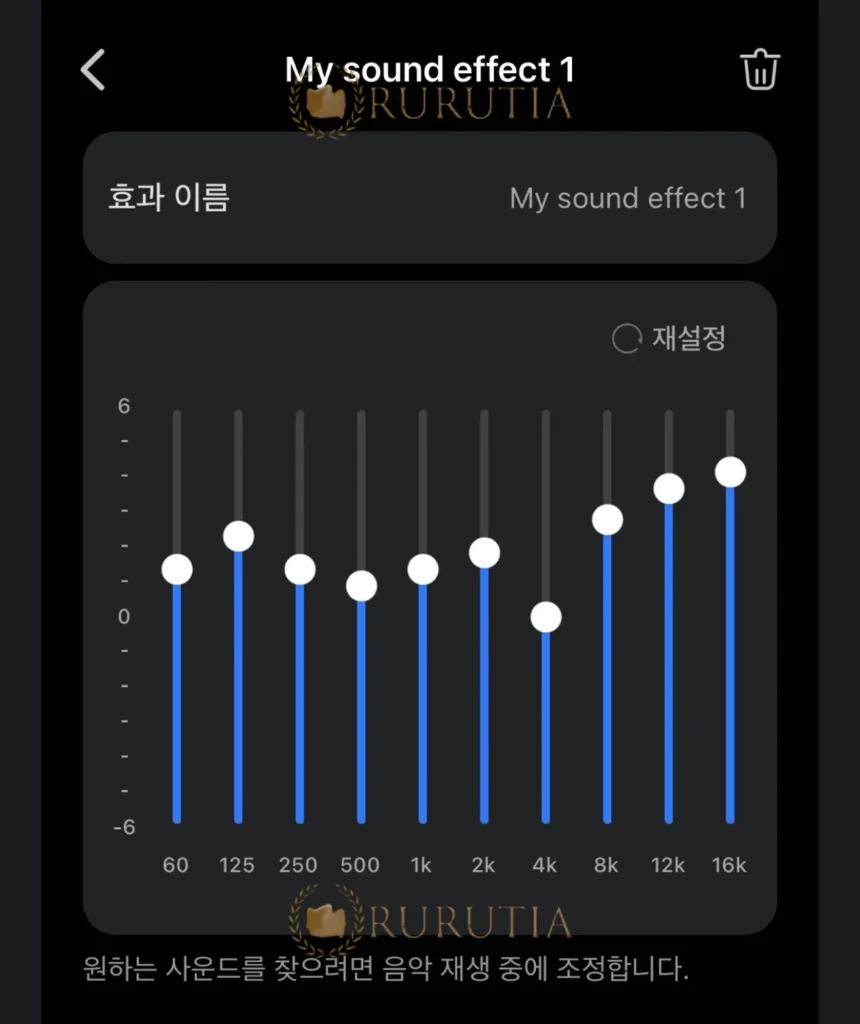The width and height of the screenshot is (860, 1024).
Task: Select the 1k slider knob
Action: pos(423,570)
